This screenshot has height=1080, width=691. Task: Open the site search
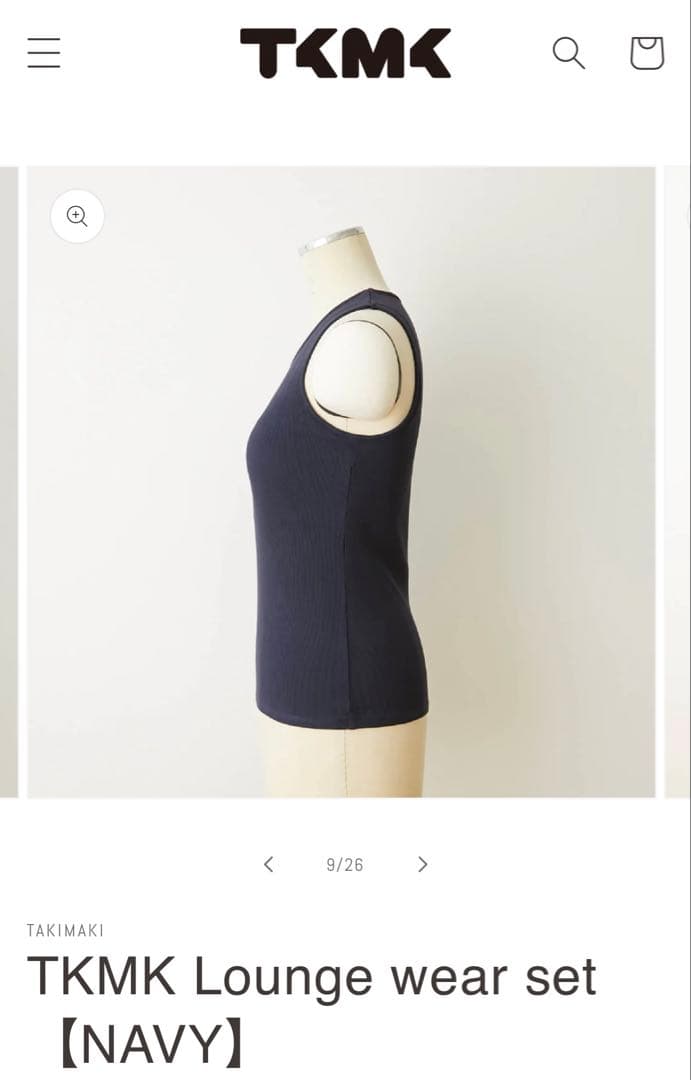pyautogui.click(x=568, y=53)
